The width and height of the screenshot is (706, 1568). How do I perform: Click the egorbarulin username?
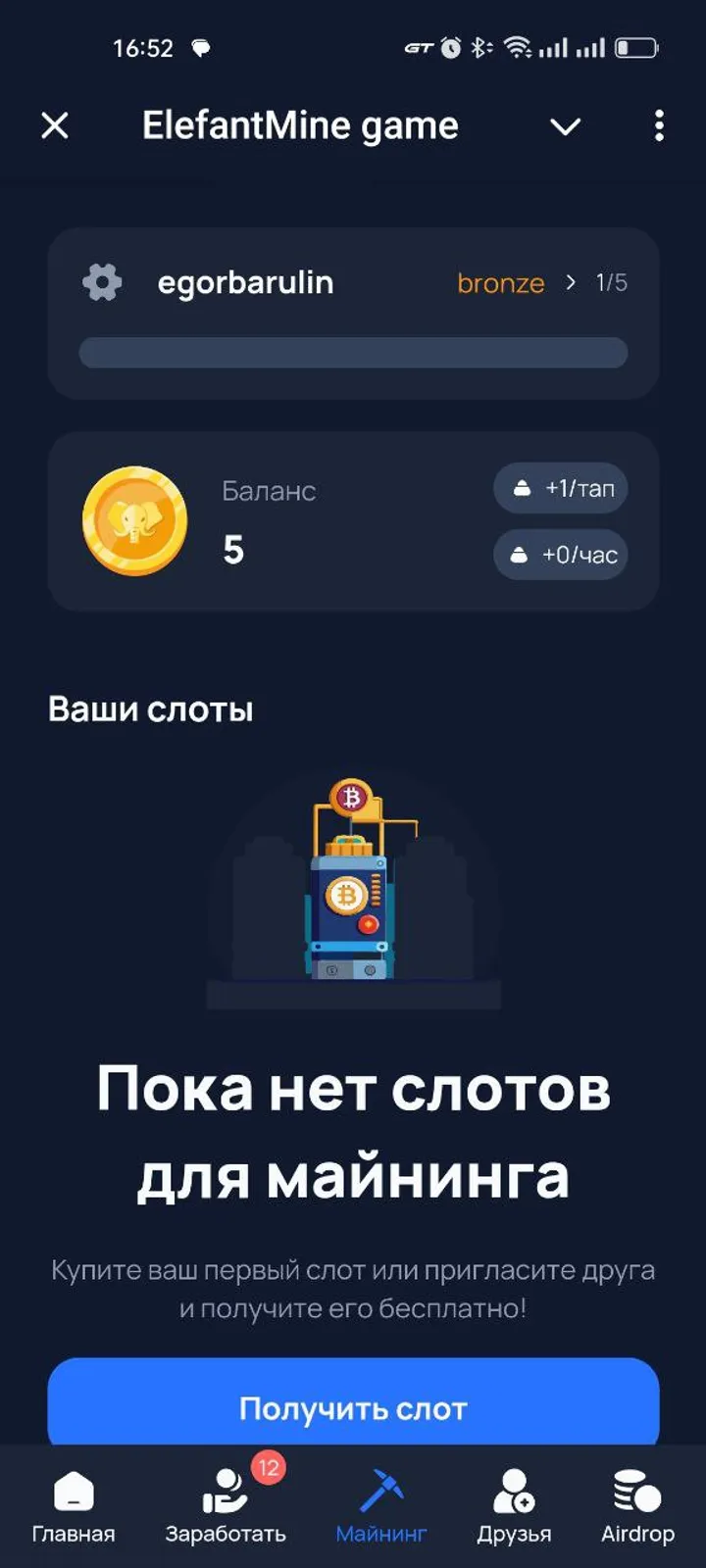246,282
